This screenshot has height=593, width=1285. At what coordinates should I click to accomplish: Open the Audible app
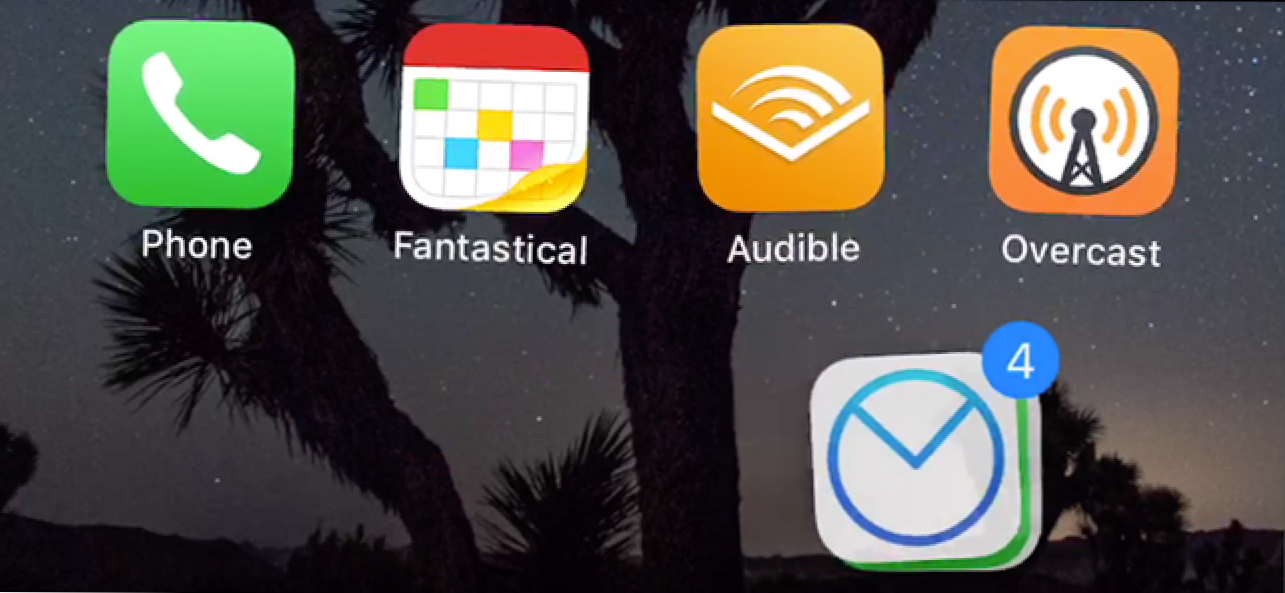pos(790,117)
